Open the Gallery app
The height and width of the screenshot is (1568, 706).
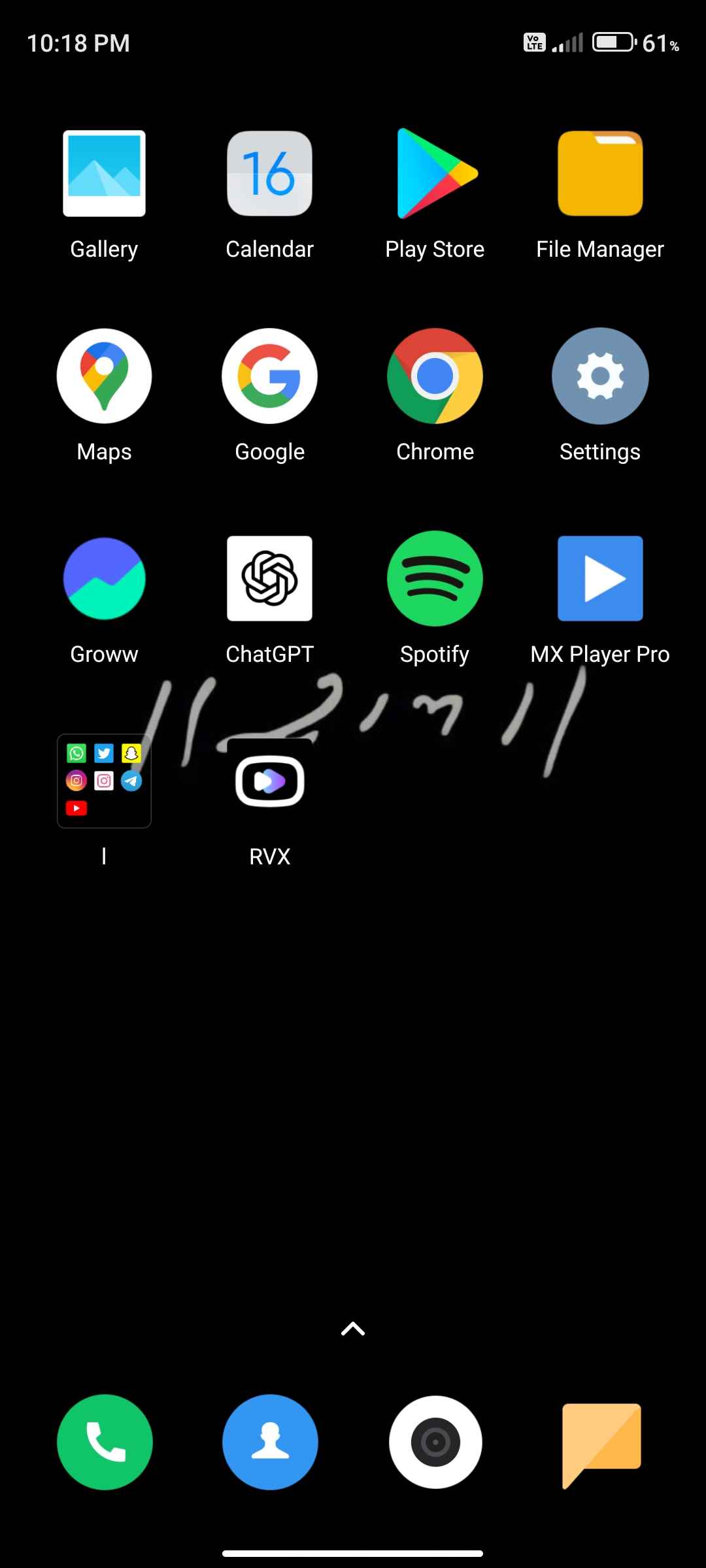[x=104, y=174]
